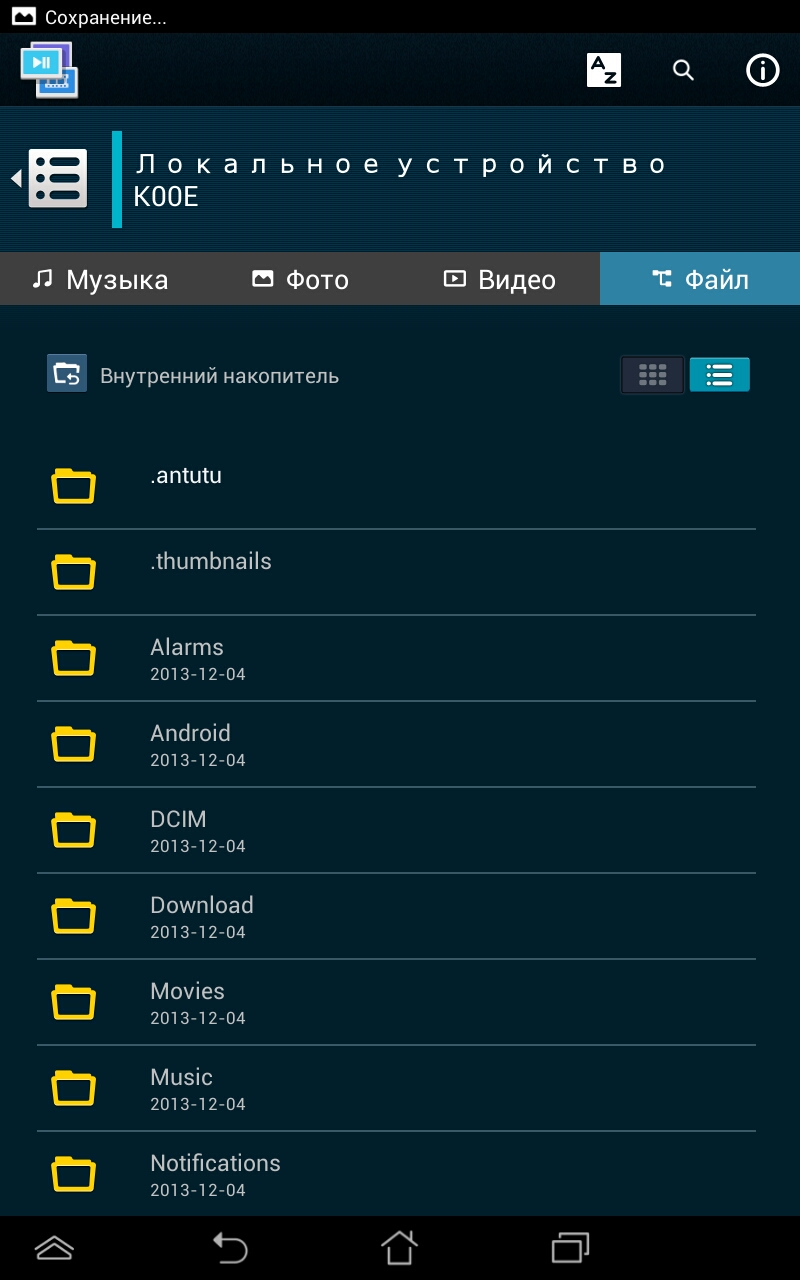
Task: Open the Music folder
Action: click(x=397, y=1089)
